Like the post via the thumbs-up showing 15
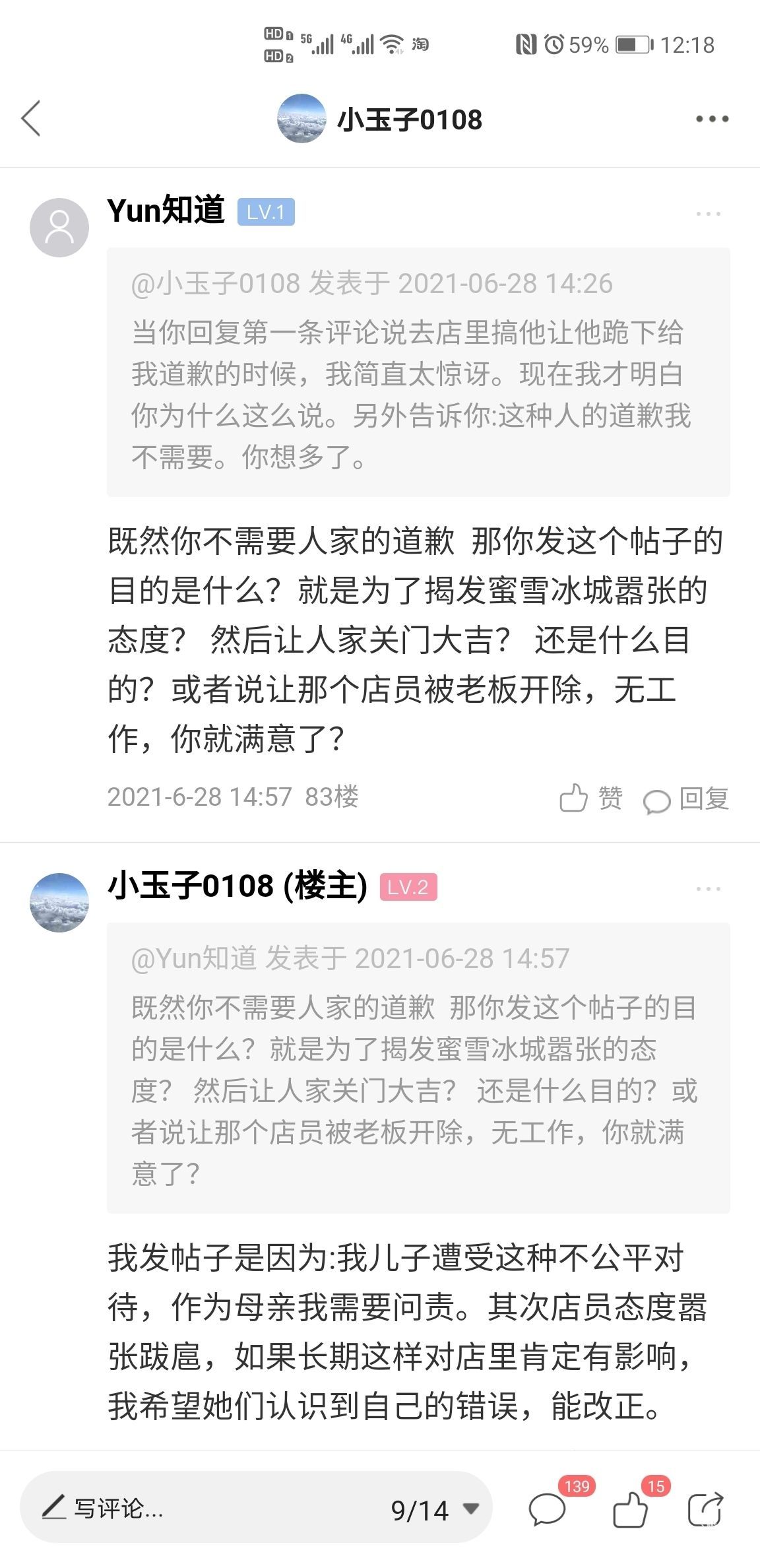The width and height of the screenshot is (760, 1568). click(631, 1509)
